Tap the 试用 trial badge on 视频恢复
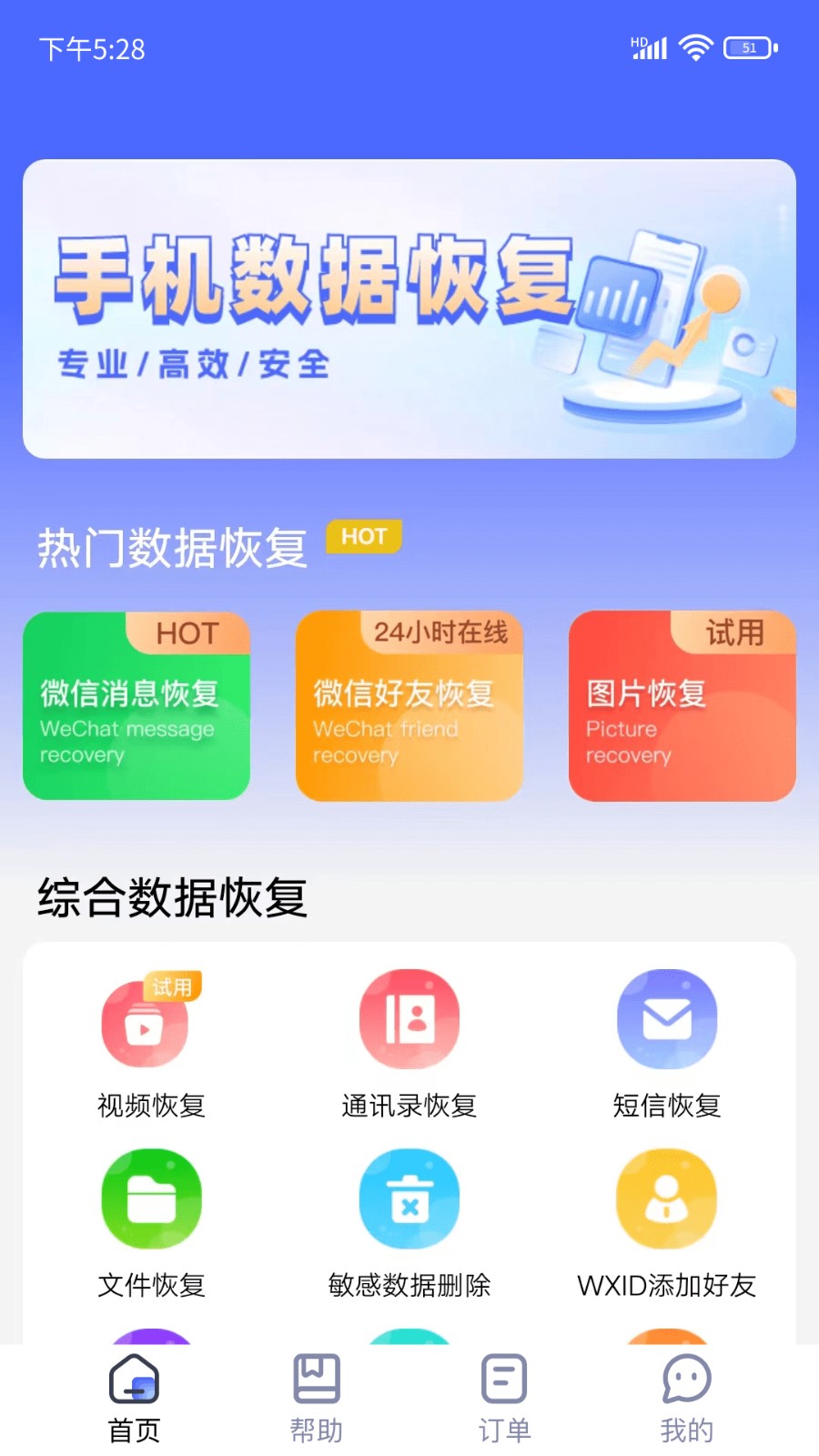 click(x=171, y=986)
